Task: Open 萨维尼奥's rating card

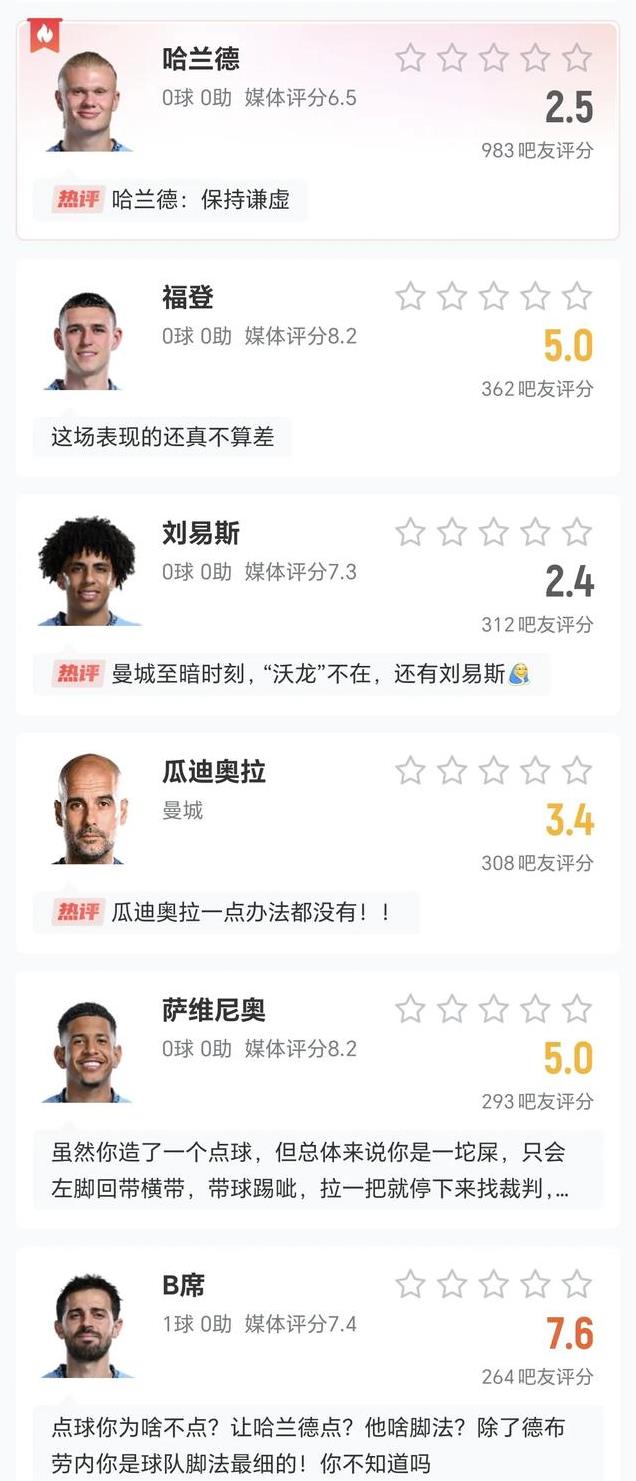Action: tap(213, 1010)
